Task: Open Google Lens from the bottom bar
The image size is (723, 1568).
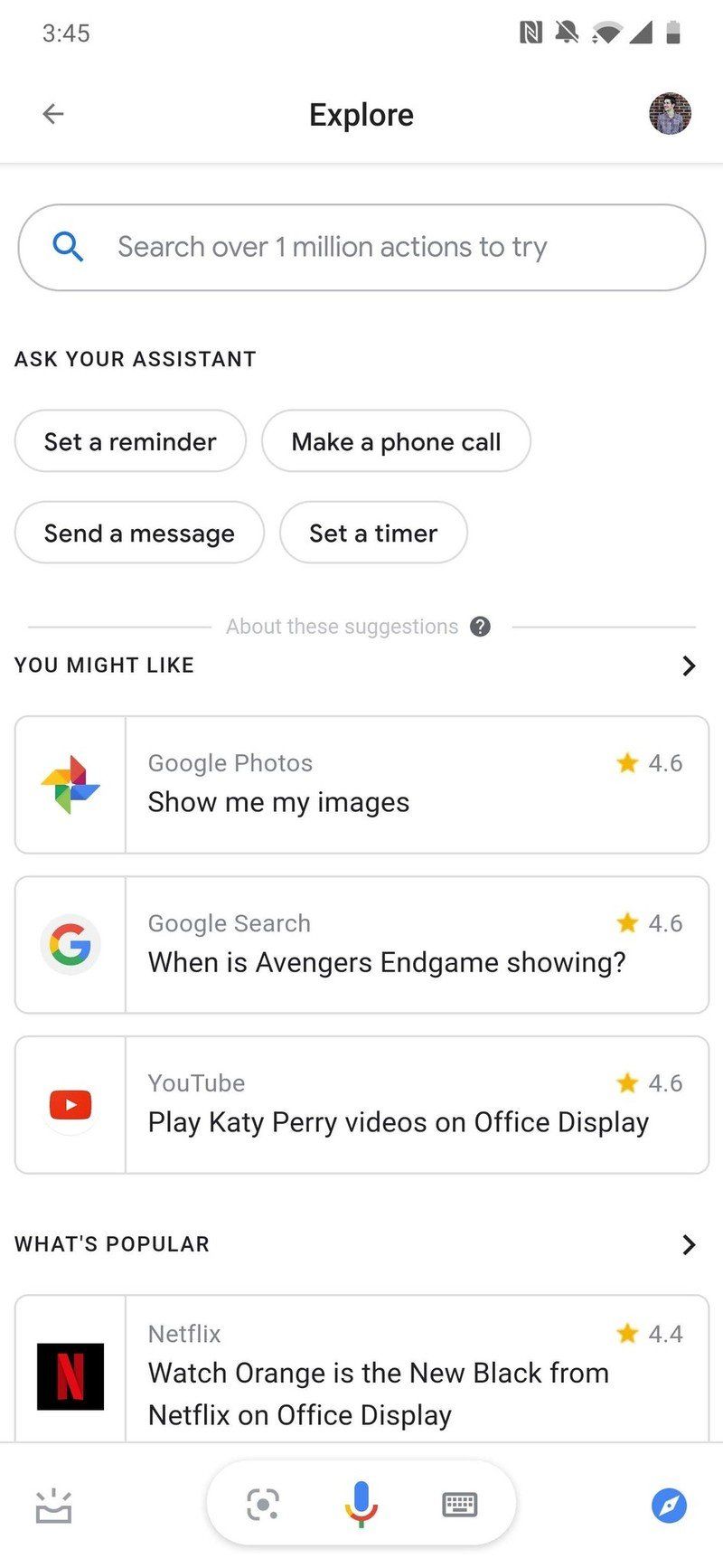Action: 263,1503
